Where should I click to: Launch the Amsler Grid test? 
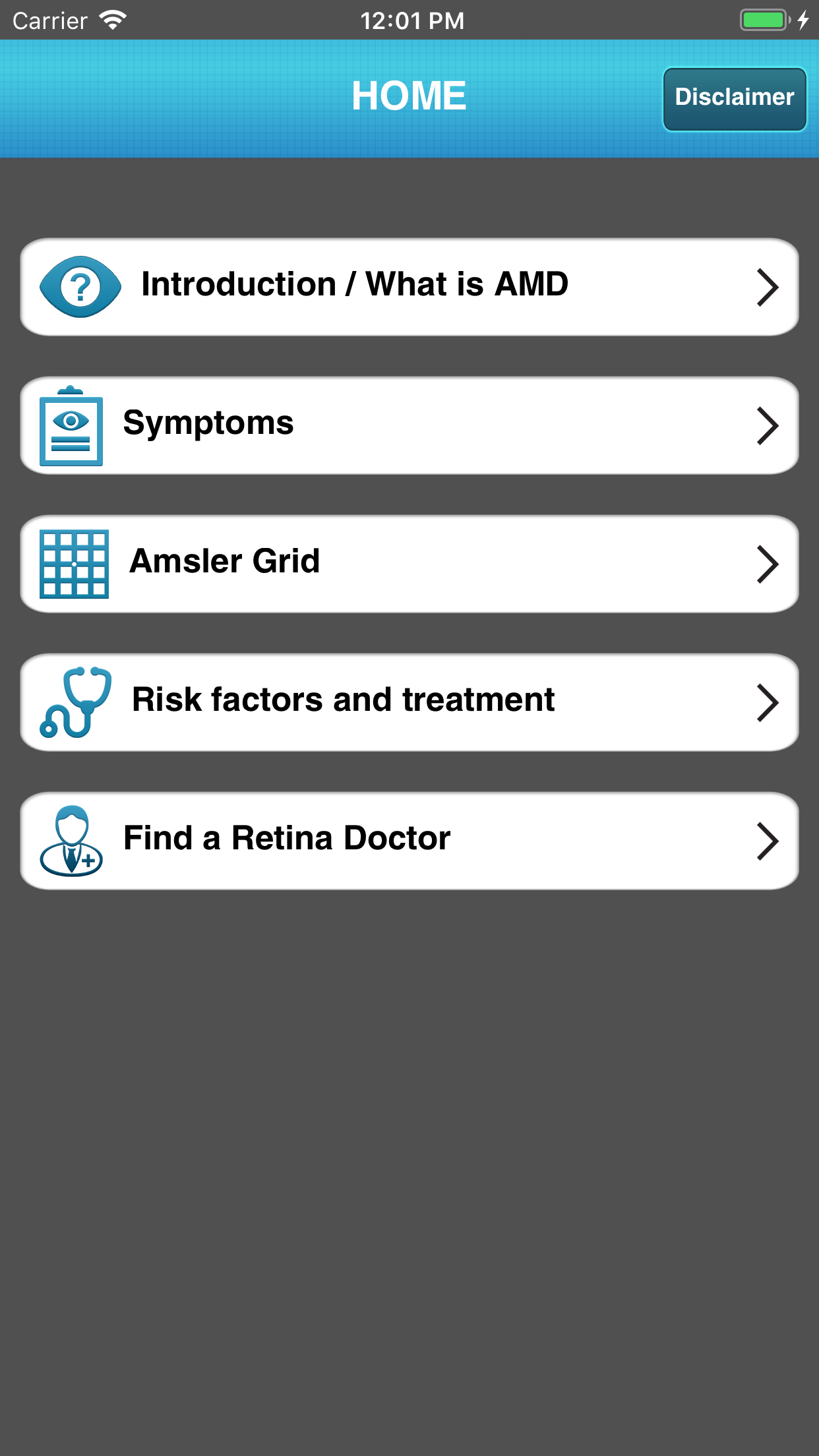pos(409,564)
